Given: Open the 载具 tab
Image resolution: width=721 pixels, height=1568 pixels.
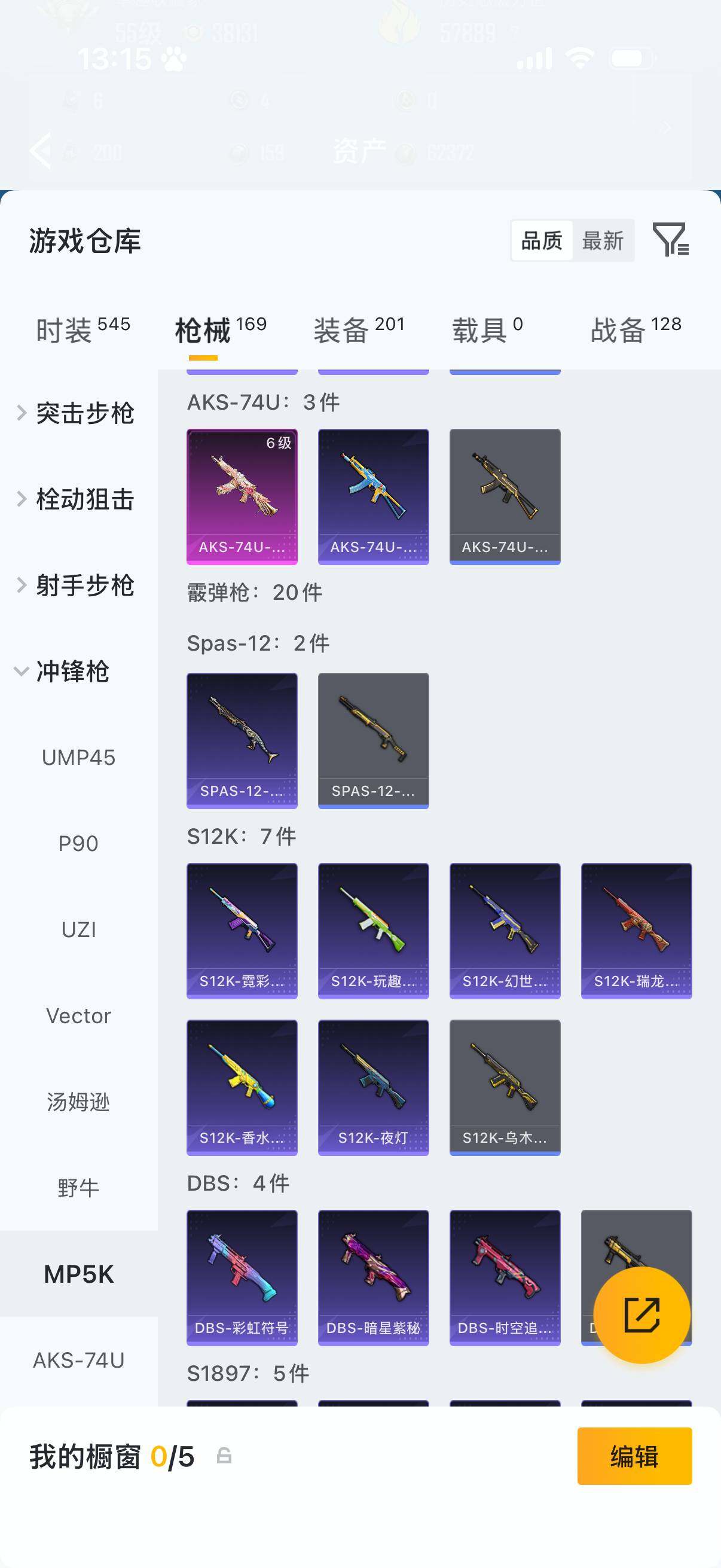Looking at the screenshot, I should pos(487,330).
